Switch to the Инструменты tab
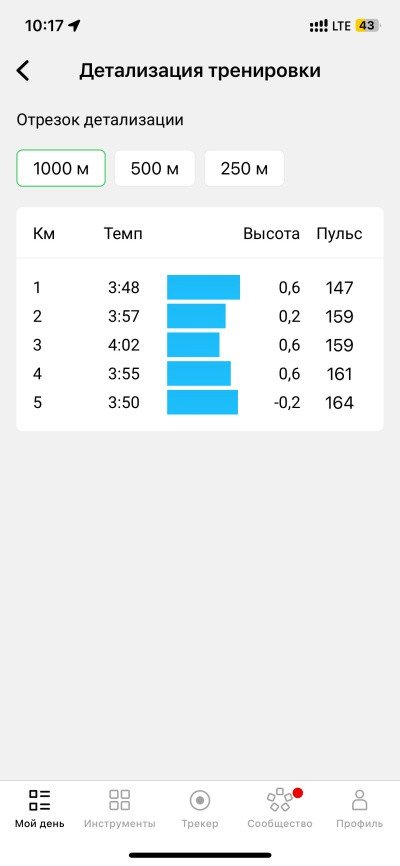 coord(119,809)
